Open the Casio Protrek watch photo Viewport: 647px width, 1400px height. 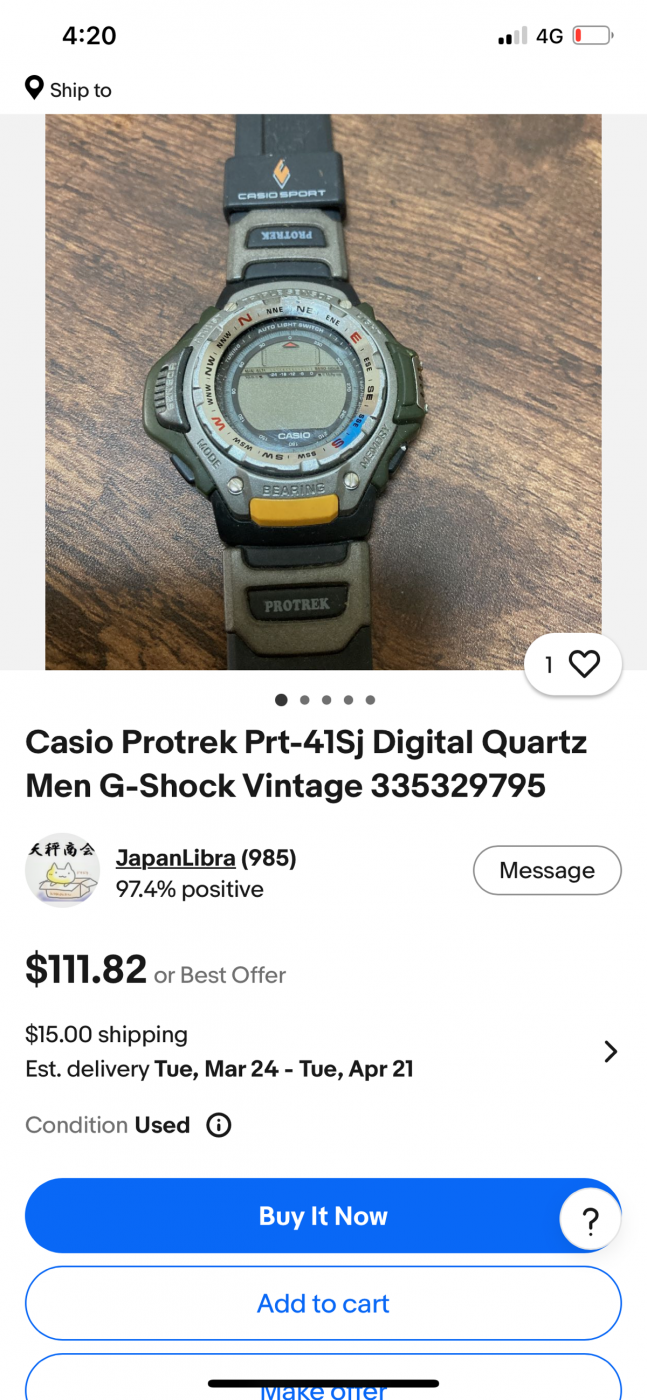click(x=323, y=390)
